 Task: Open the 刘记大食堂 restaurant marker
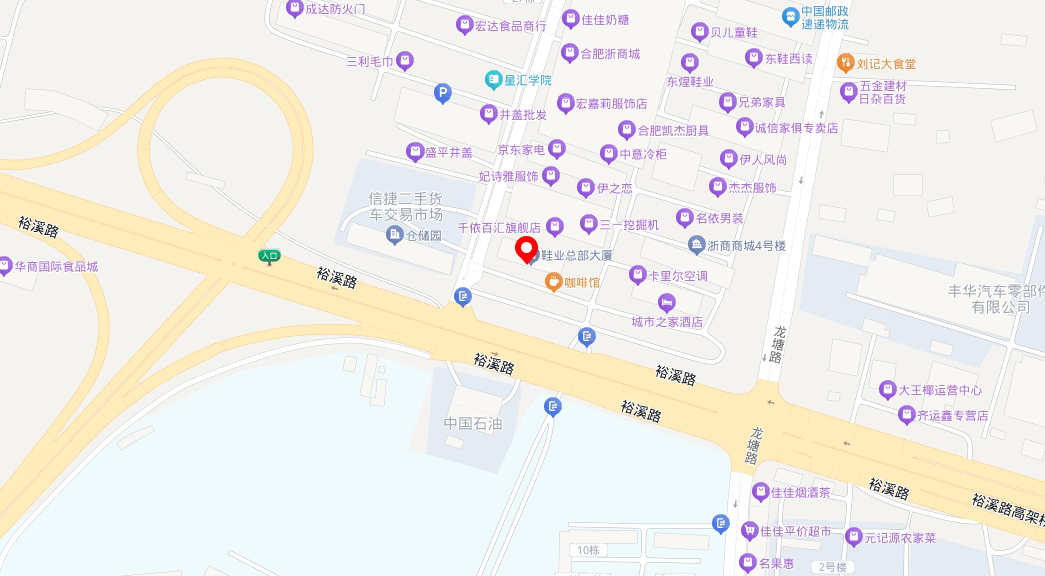[846, 63]
